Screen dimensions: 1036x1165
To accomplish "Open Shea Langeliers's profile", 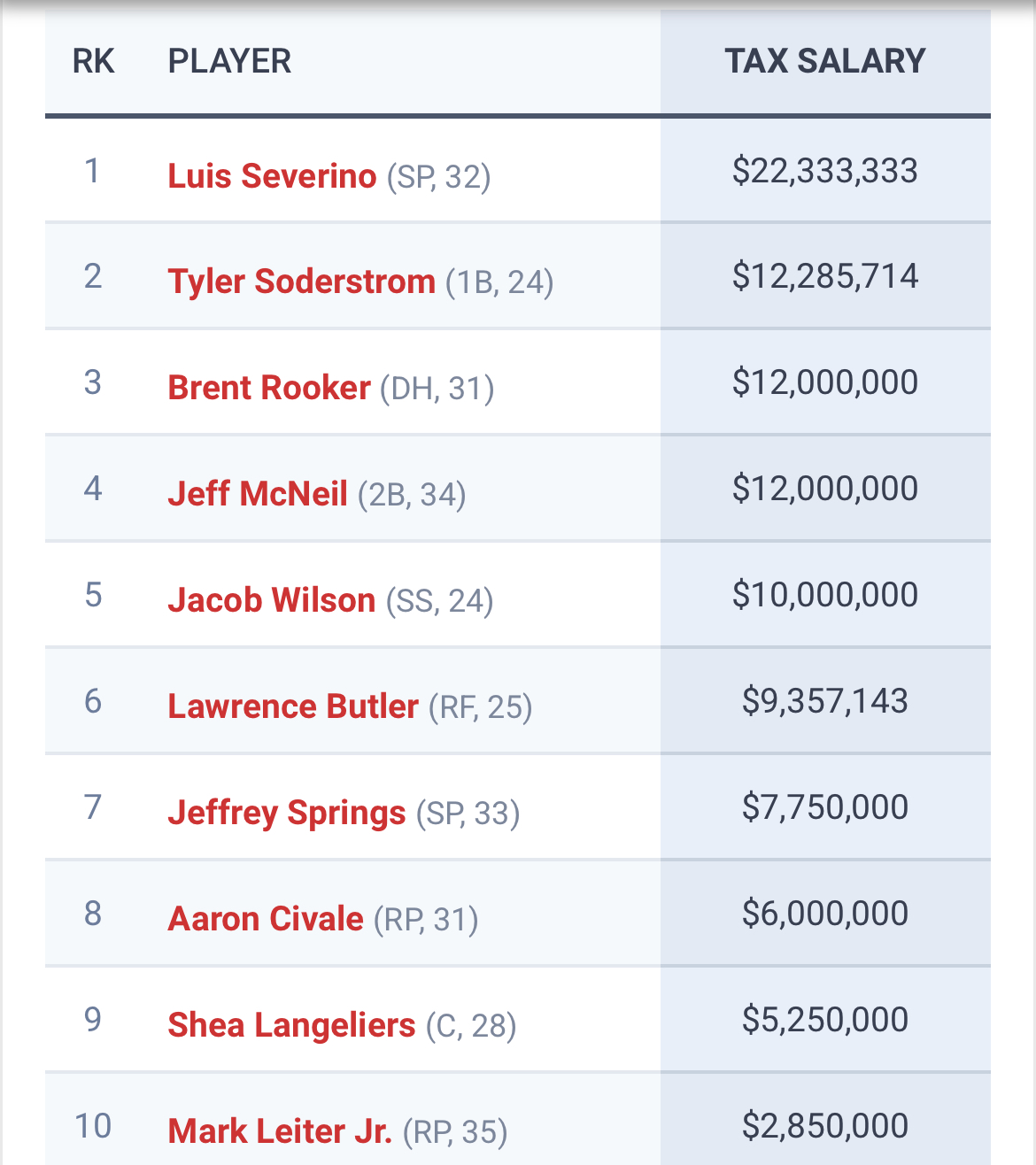I will pos(291,1025).
